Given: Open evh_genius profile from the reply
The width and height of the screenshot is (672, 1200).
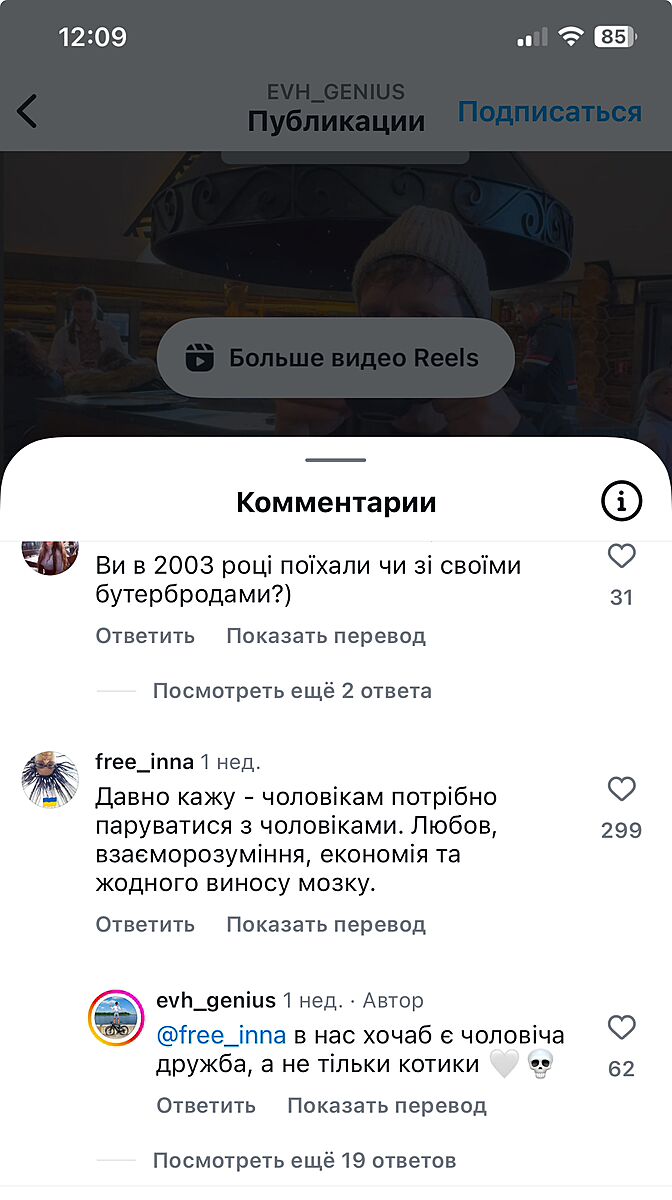Looking at the screenshot, I should pos(216,1000).
